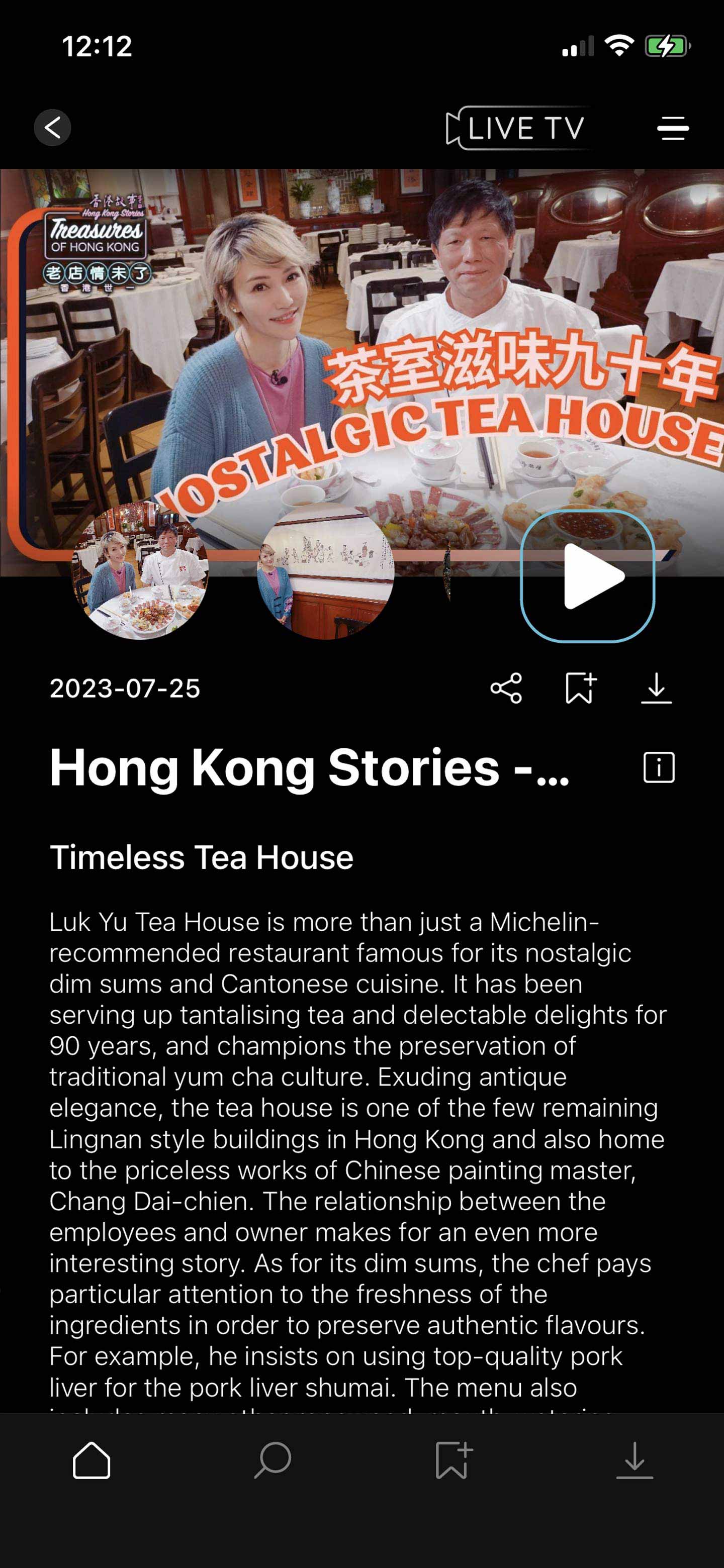Open programme info next to the title
724x1568 pixels.
(659, 767)
